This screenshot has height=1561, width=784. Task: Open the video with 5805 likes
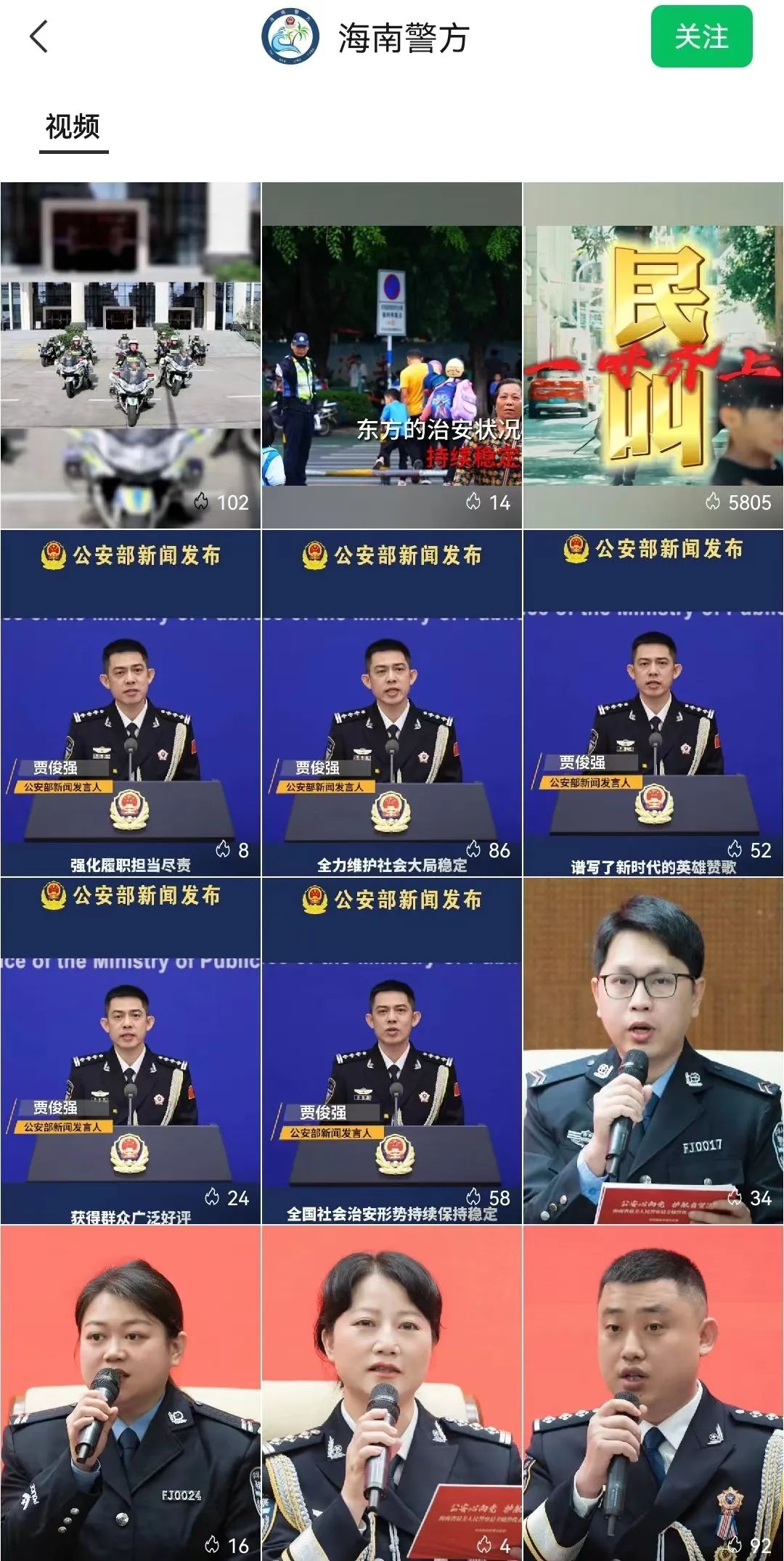click(653, 355)
